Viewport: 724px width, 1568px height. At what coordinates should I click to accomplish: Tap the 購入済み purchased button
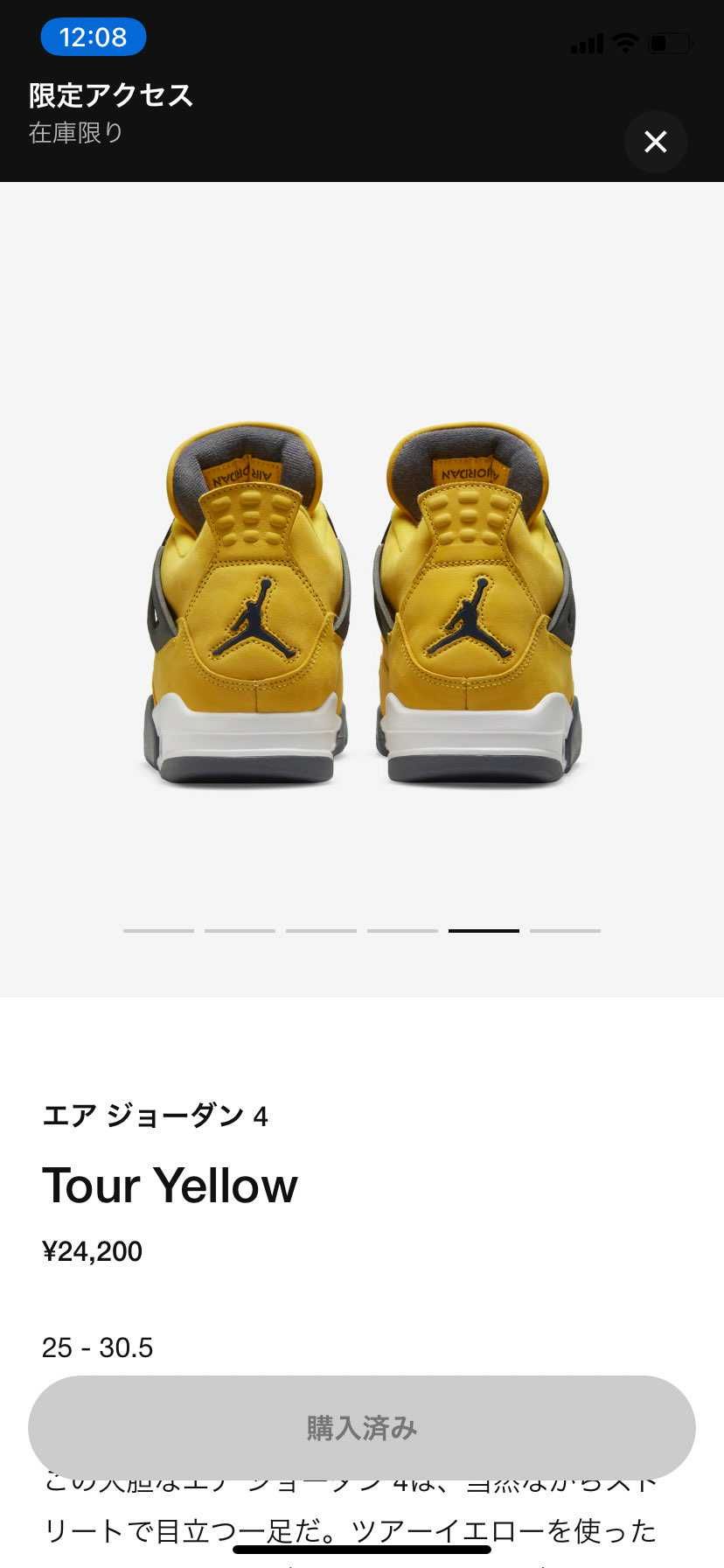pyautogui.click(x=362, y=1428)
